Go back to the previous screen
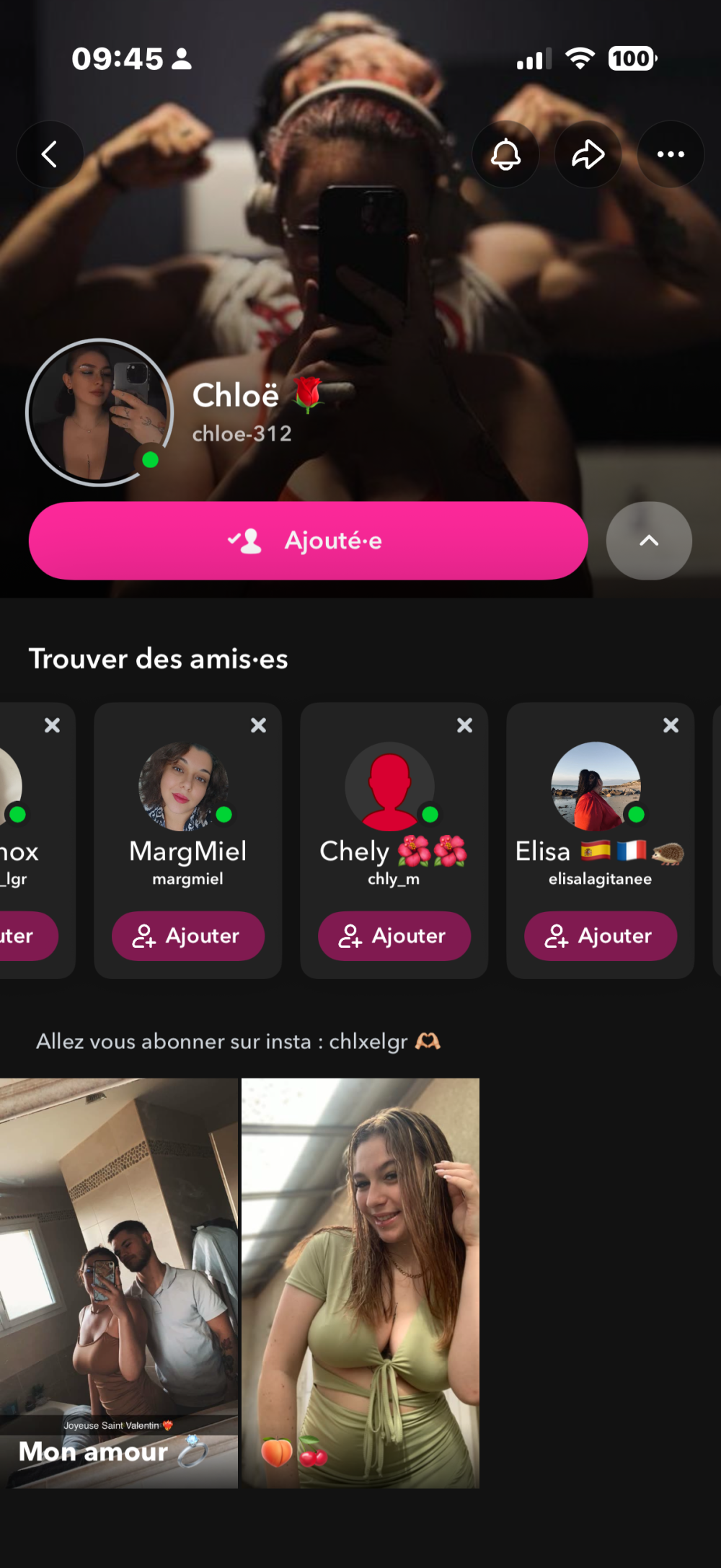The height and width of the screenshot is (1568, 721). point(50,154)
